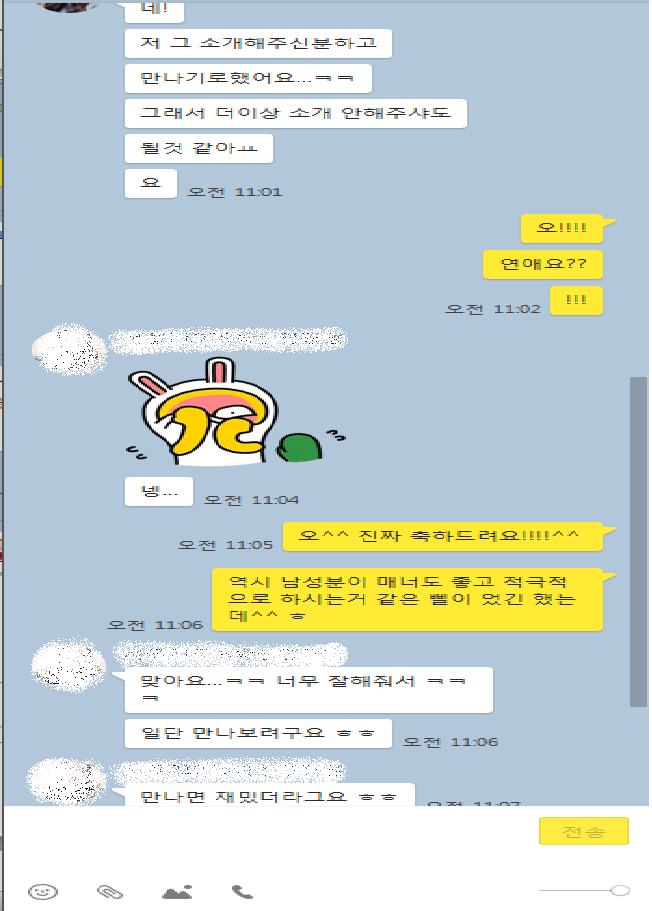This screenshot has height=911, width=652.
Task: Tap the 전송 send button
Action: (x=583, y=832)
